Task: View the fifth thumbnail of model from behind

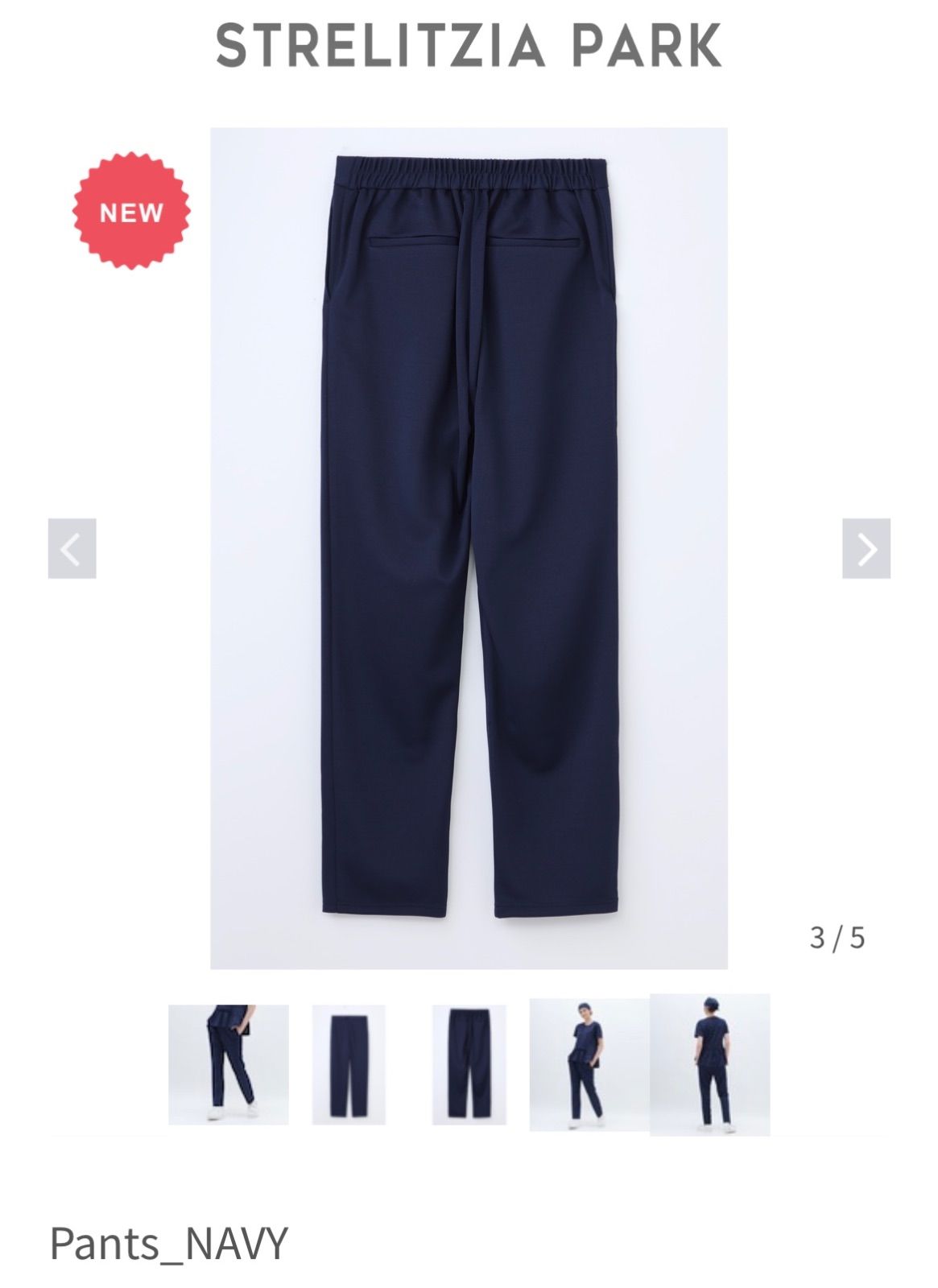Action: (709, 1064)
